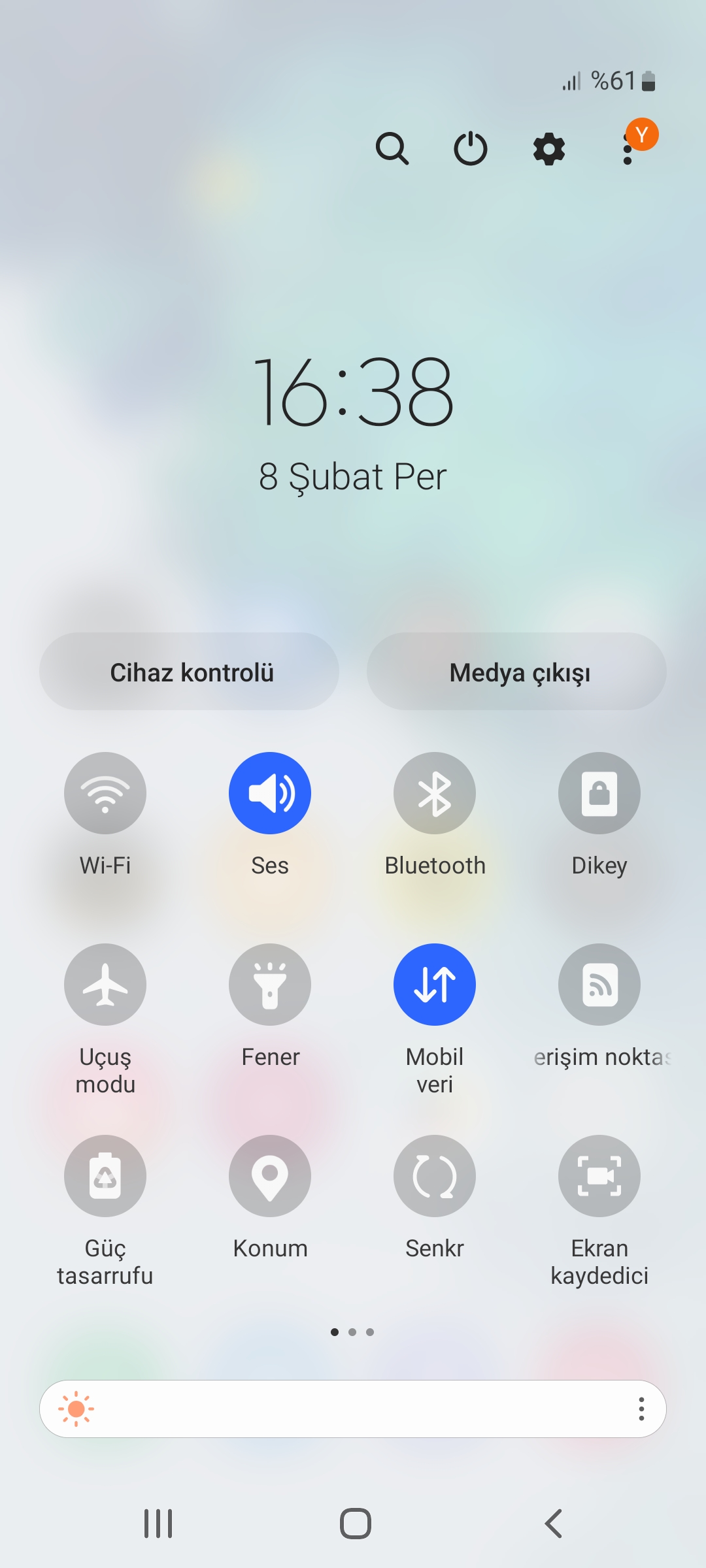Enable Güç tasarrufu
706x1568 pixels.
click(x=105, y=1176)
